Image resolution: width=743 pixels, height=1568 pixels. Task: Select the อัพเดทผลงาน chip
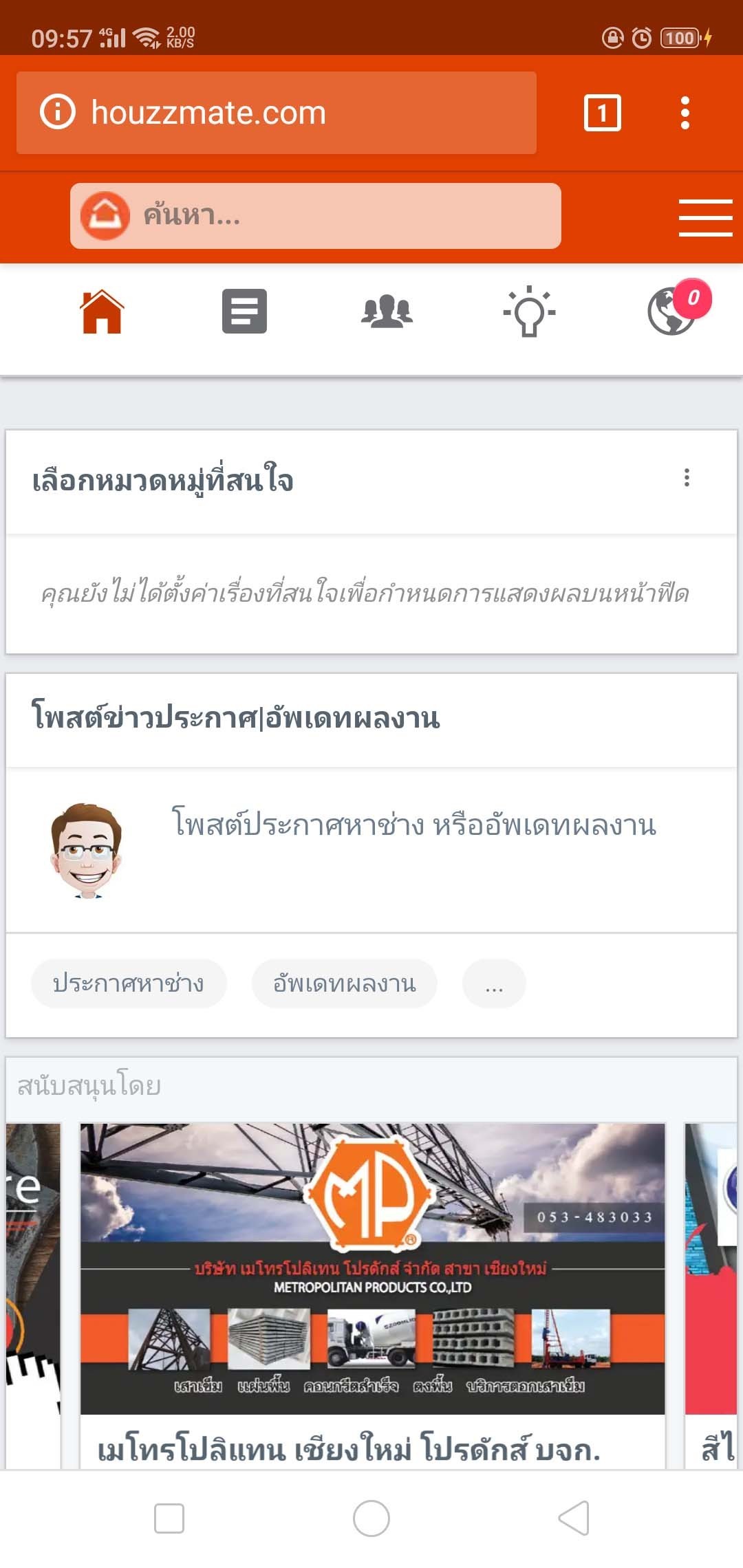pyautogui.click(x=344, y=984)
